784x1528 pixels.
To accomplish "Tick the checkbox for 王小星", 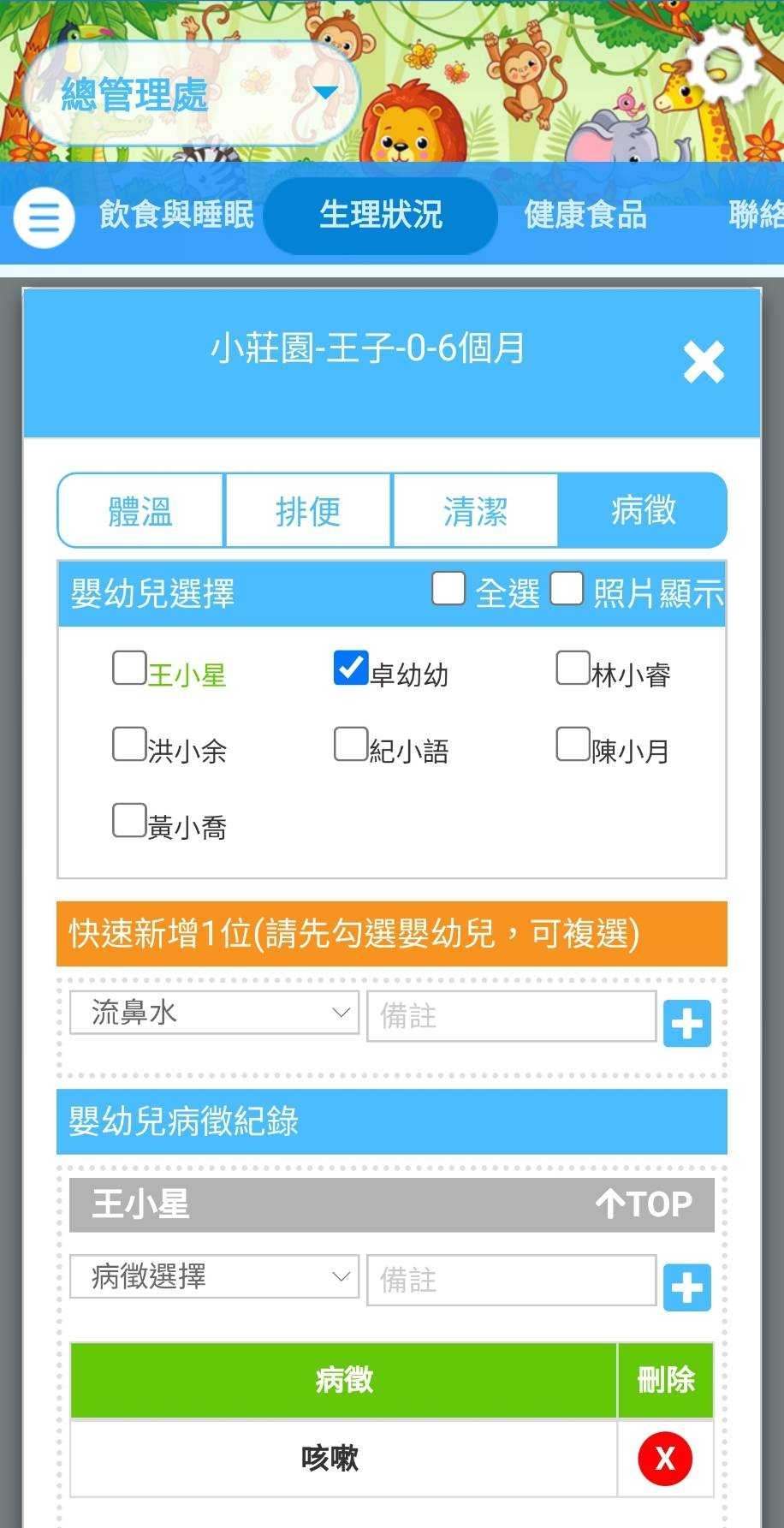I will [129, 668].
